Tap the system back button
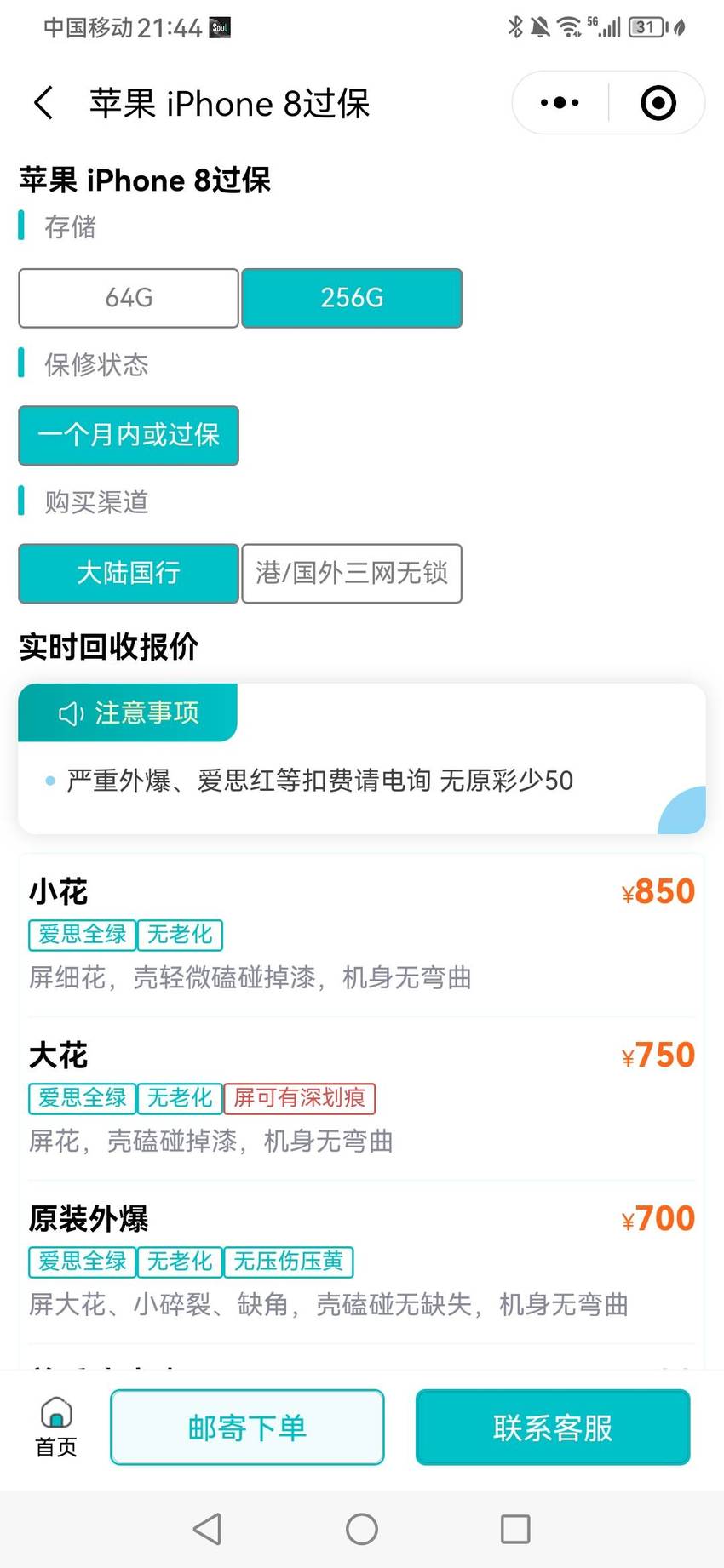This screenshot has width=724, height=1568. point(207,1529)
